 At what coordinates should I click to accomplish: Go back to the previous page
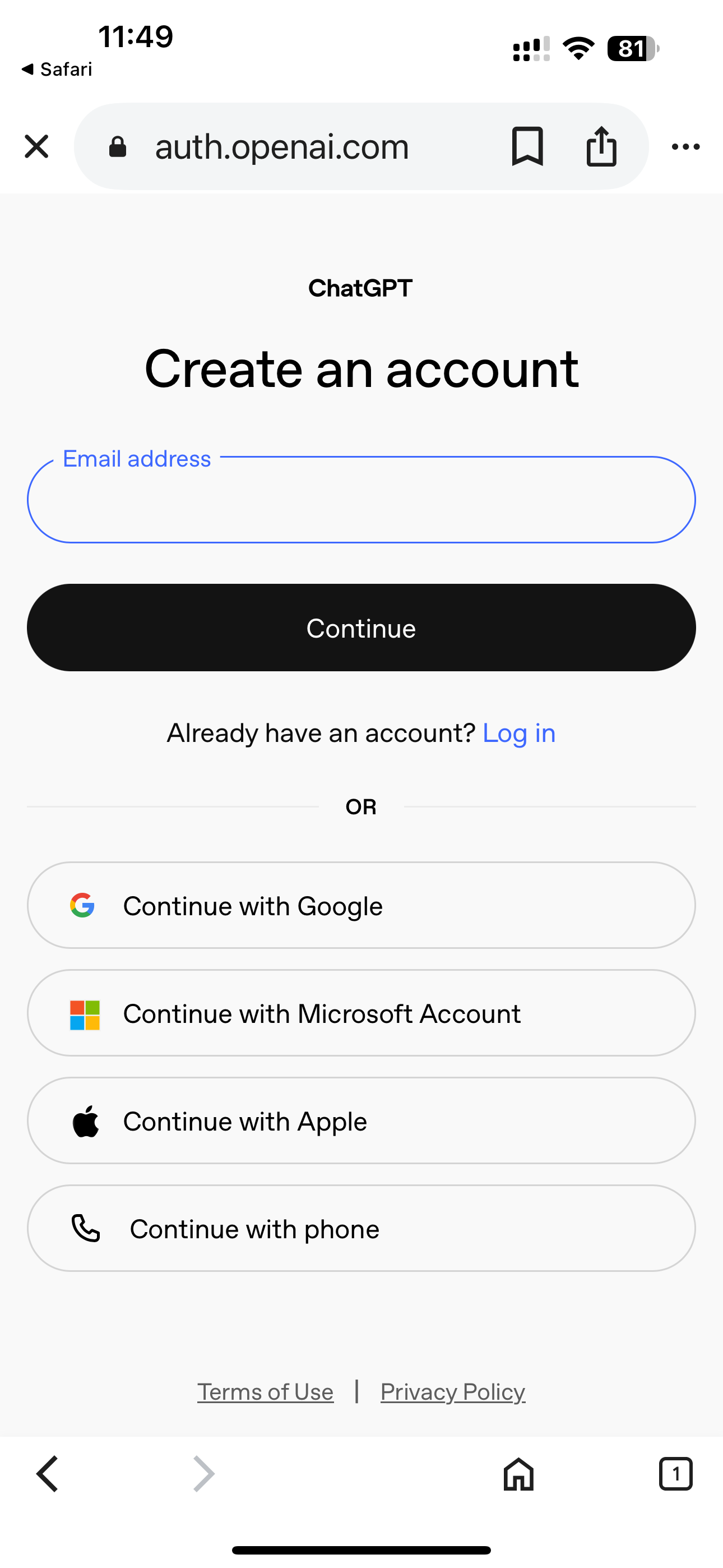(48, 1474)
